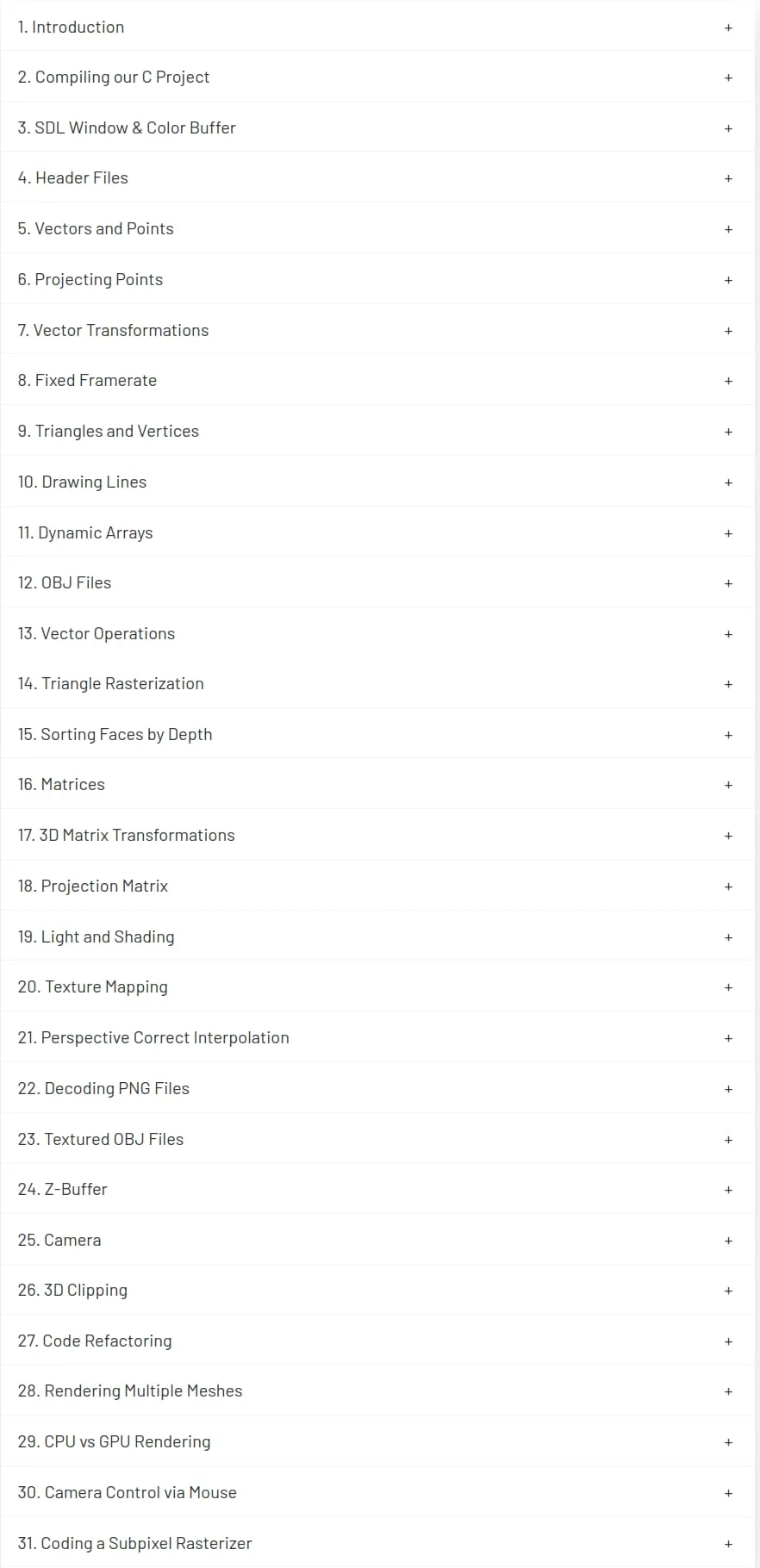Open 3D Clipping section

pos(377,1290)
